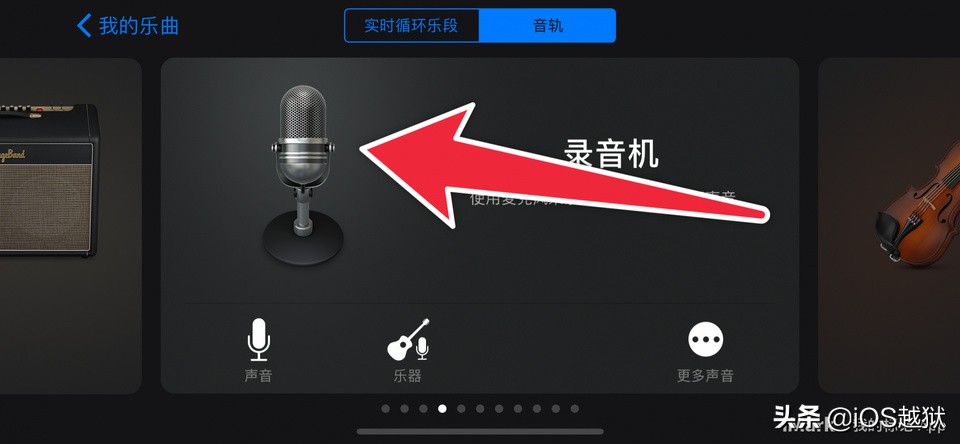Switch to the 实时循环乐段 tab
Screen dimensions: 960x444
pyautogui.click(x=411, y=25)
